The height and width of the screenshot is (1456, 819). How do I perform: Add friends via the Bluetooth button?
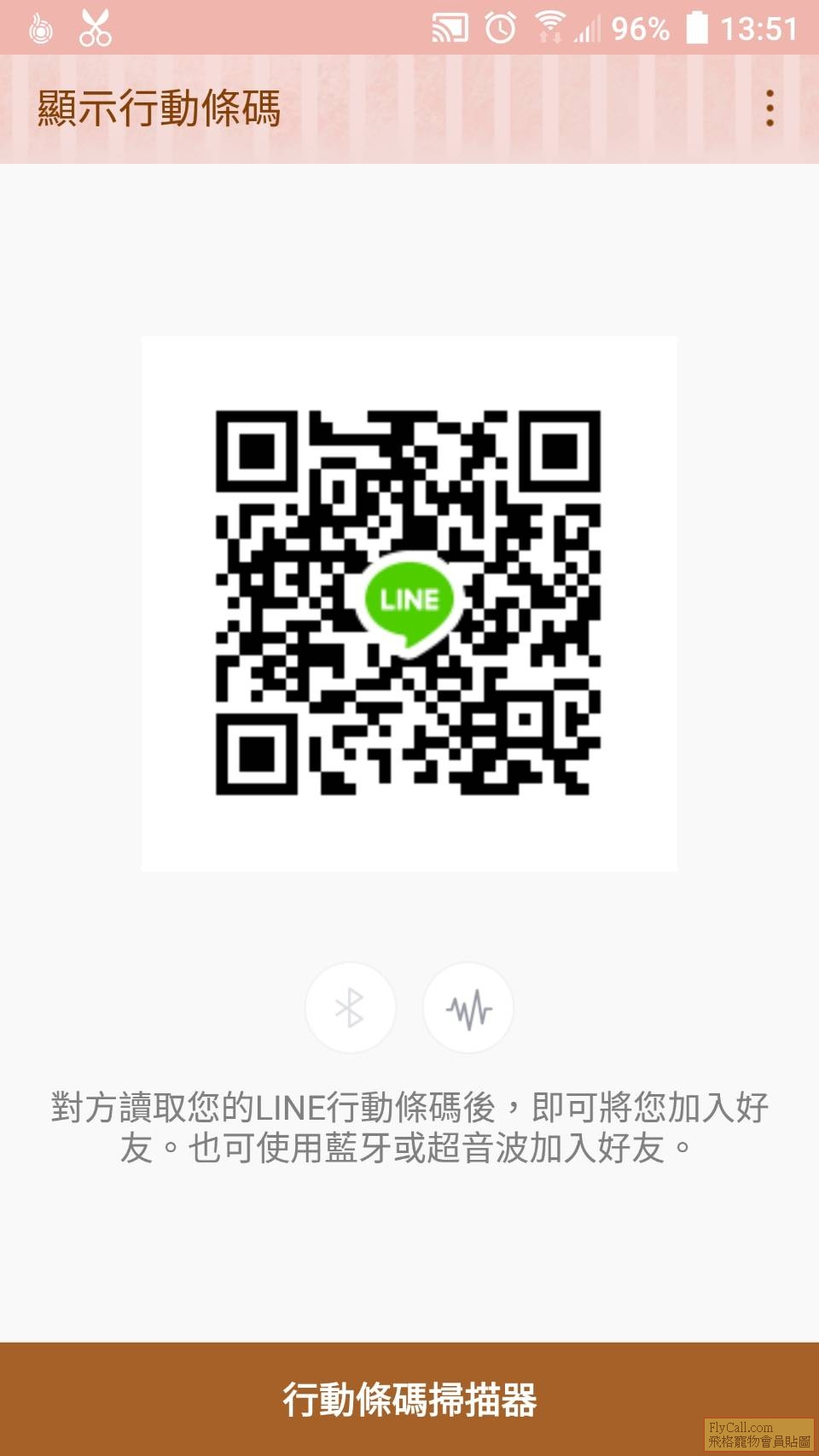(350, 1008)
